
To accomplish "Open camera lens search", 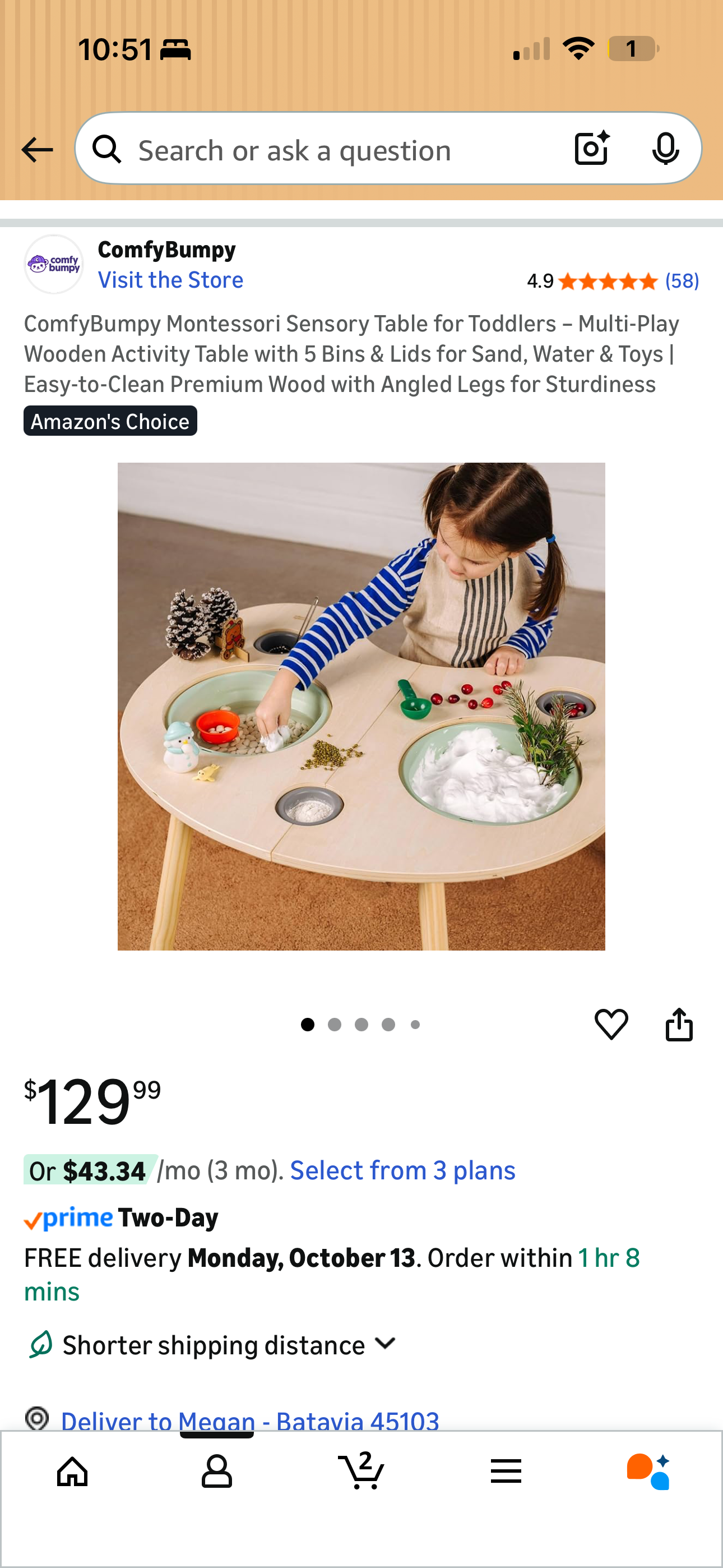I will pyautogui.click(x=591, y=149).
